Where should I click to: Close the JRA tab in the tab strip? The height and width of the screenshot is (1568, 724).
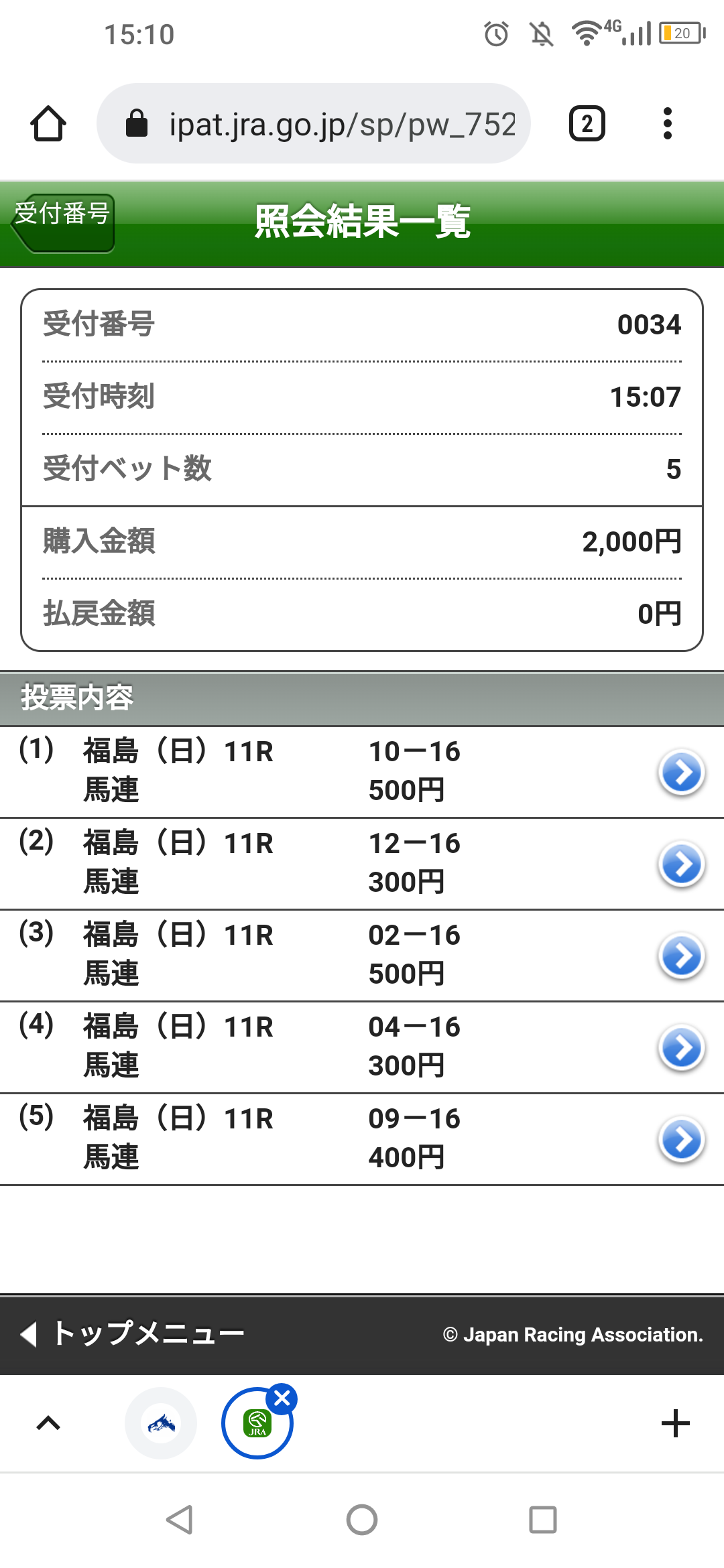click(x=282, y=1398)
